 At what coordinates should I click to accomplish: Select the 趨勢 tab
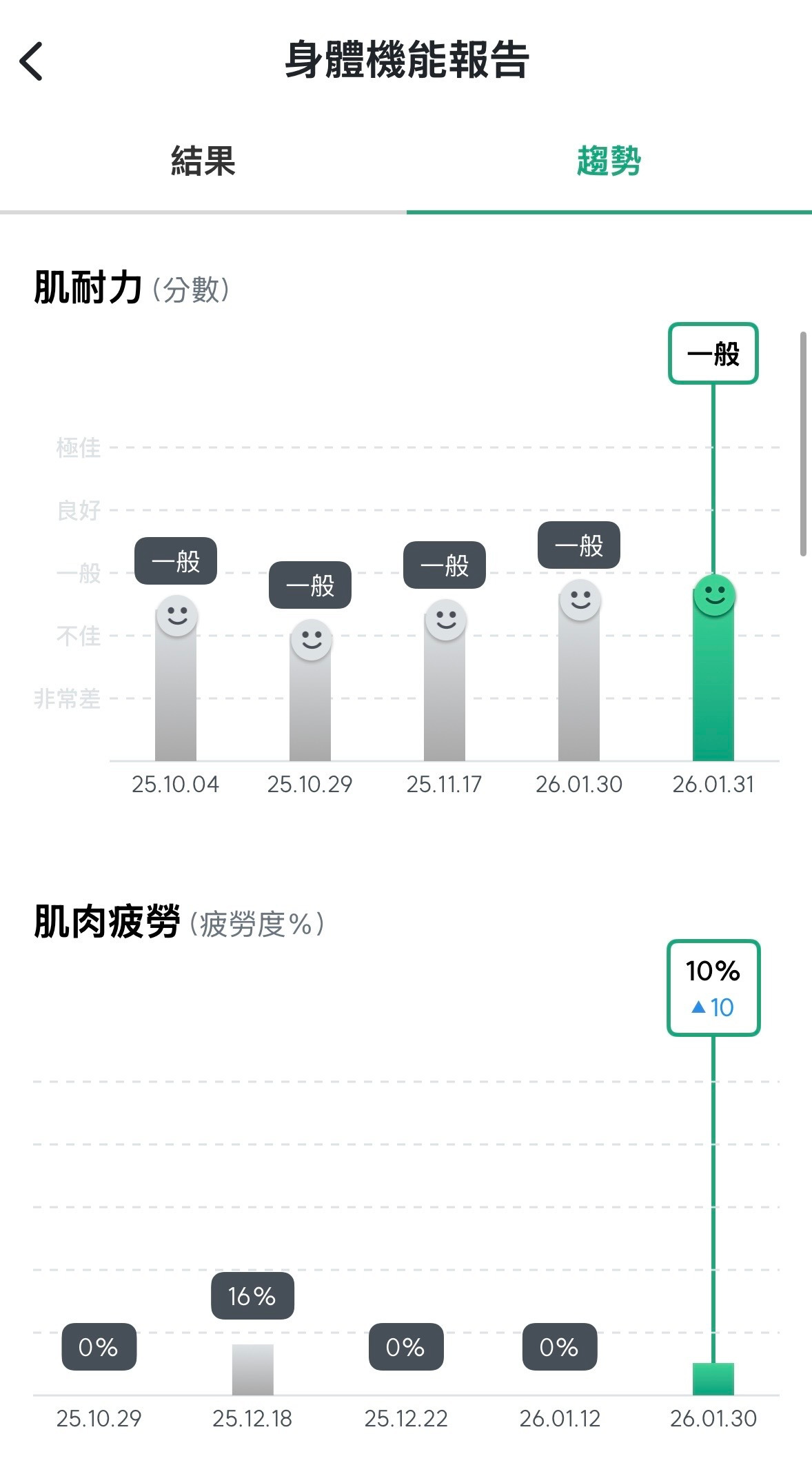609,161
